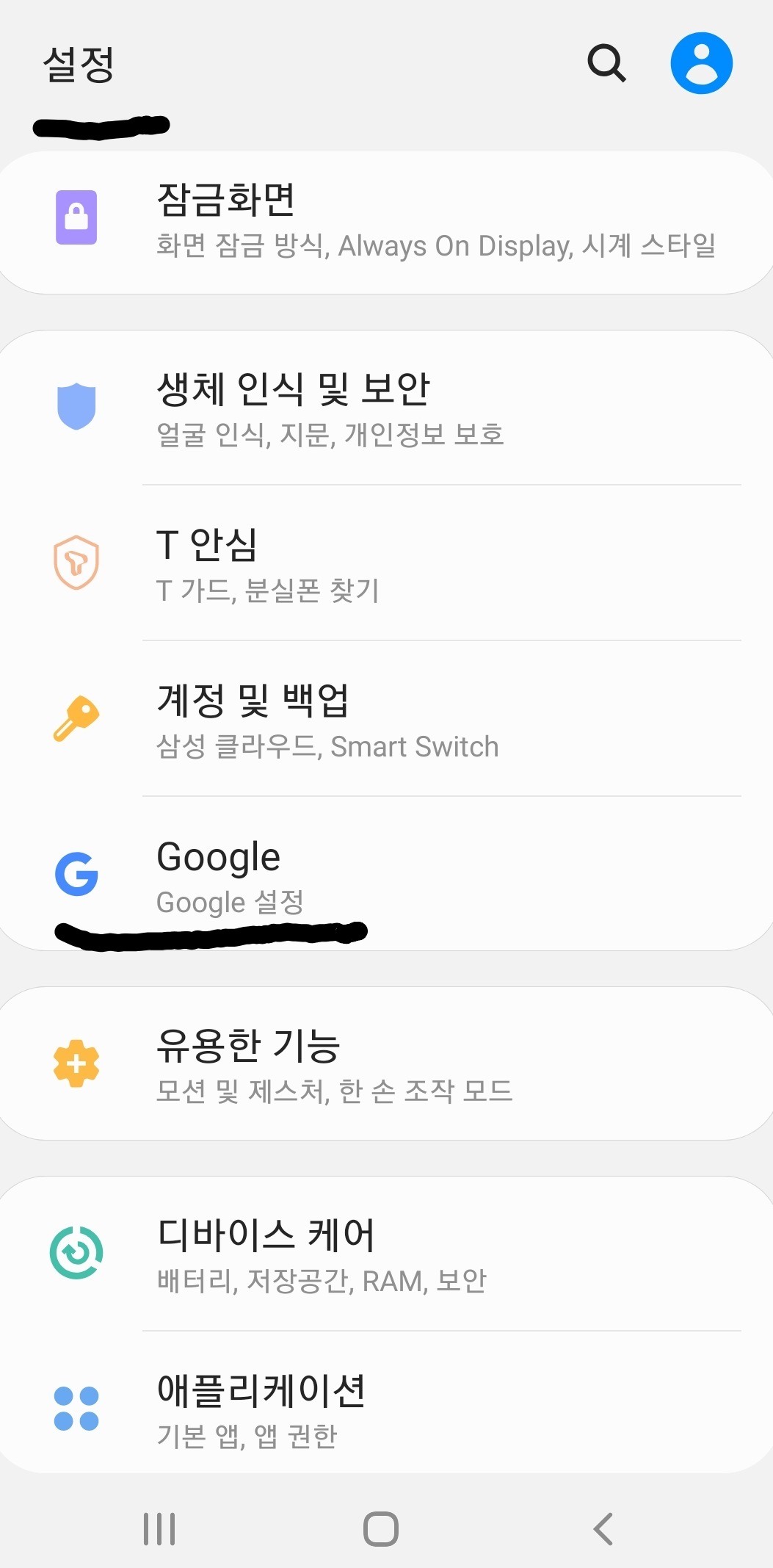Open the Samsung account profile icon
773x1568 pixels.
(x=701, y=63)
